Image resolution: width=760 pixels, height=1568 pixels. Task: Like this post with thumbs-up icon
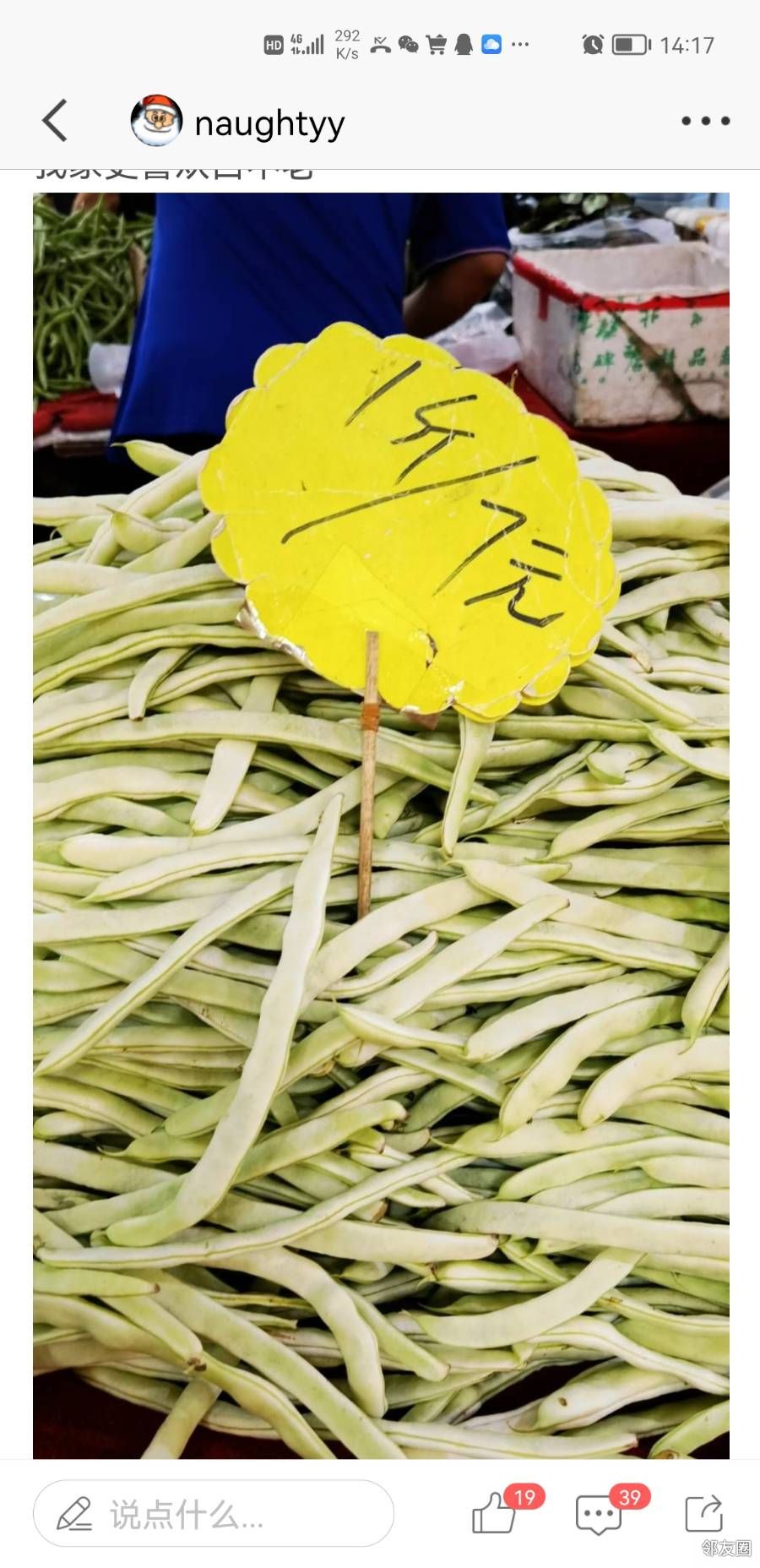pos(494,1513)
